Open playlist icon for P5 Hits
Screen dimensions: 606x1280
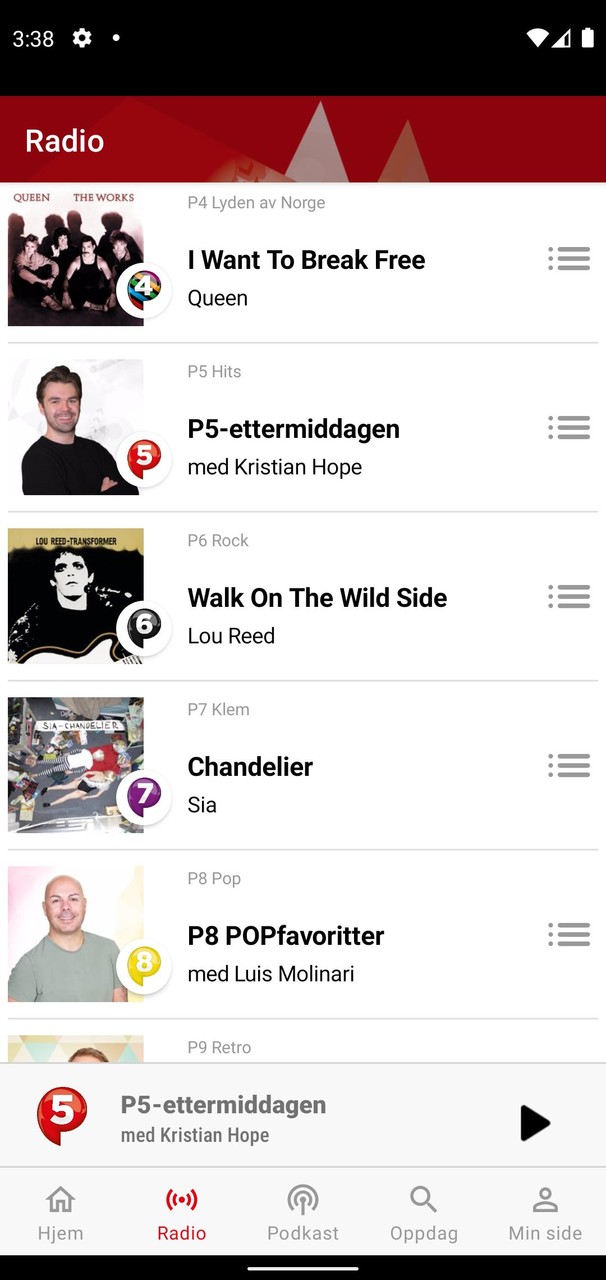click(569, 428)
